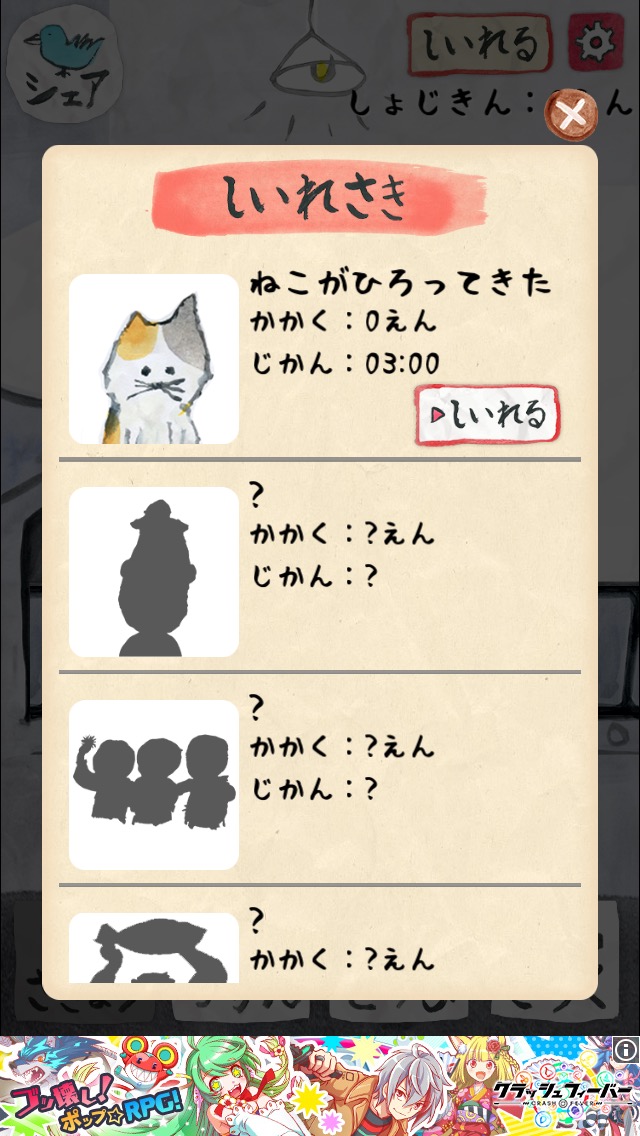Tap しいれる for ねこがひろってきた

click(488, 414)
